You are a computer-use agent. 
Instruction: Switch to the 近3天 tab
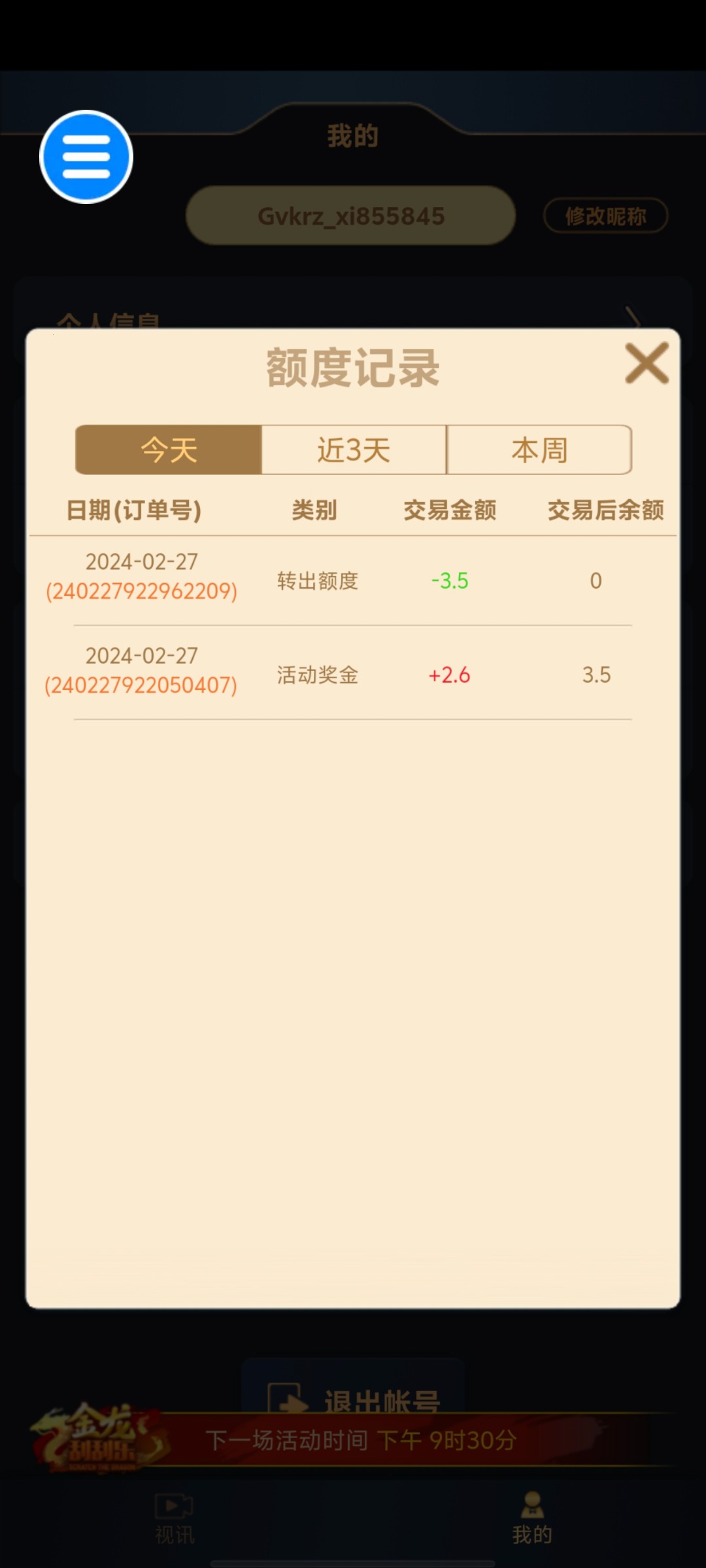click(354, 450)
